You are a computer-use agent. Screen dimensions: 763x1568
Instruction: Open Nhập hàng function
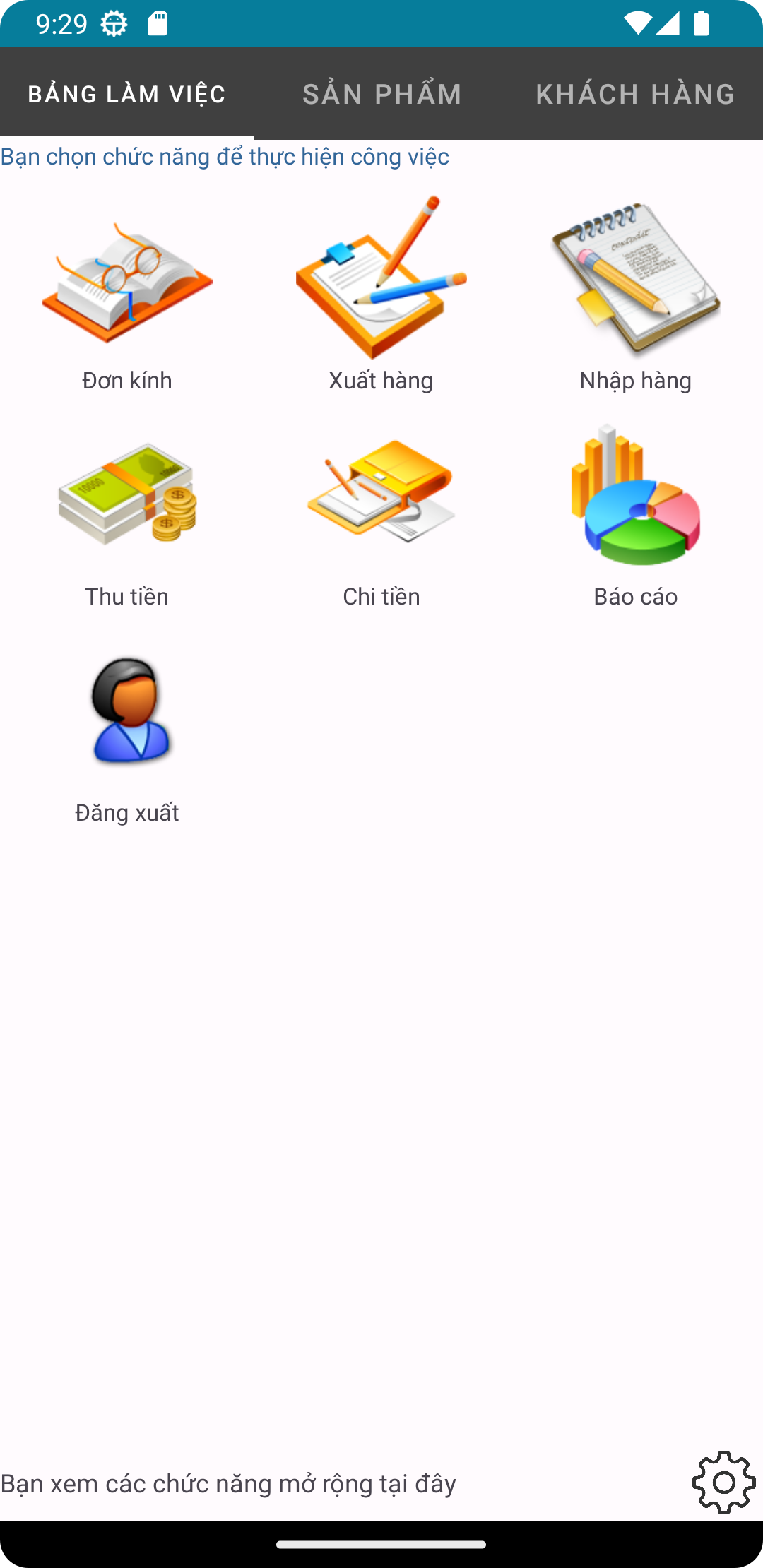point(636,297)
